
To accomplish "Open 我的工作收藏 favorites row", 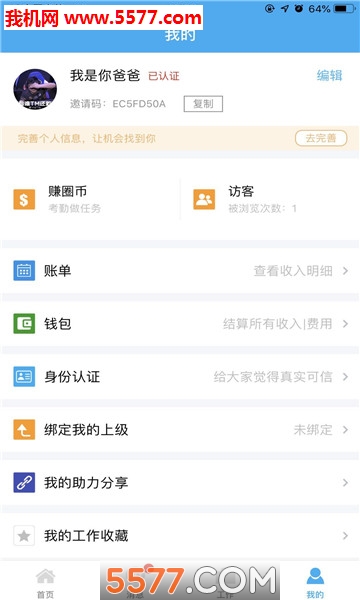I will (180, 536).
